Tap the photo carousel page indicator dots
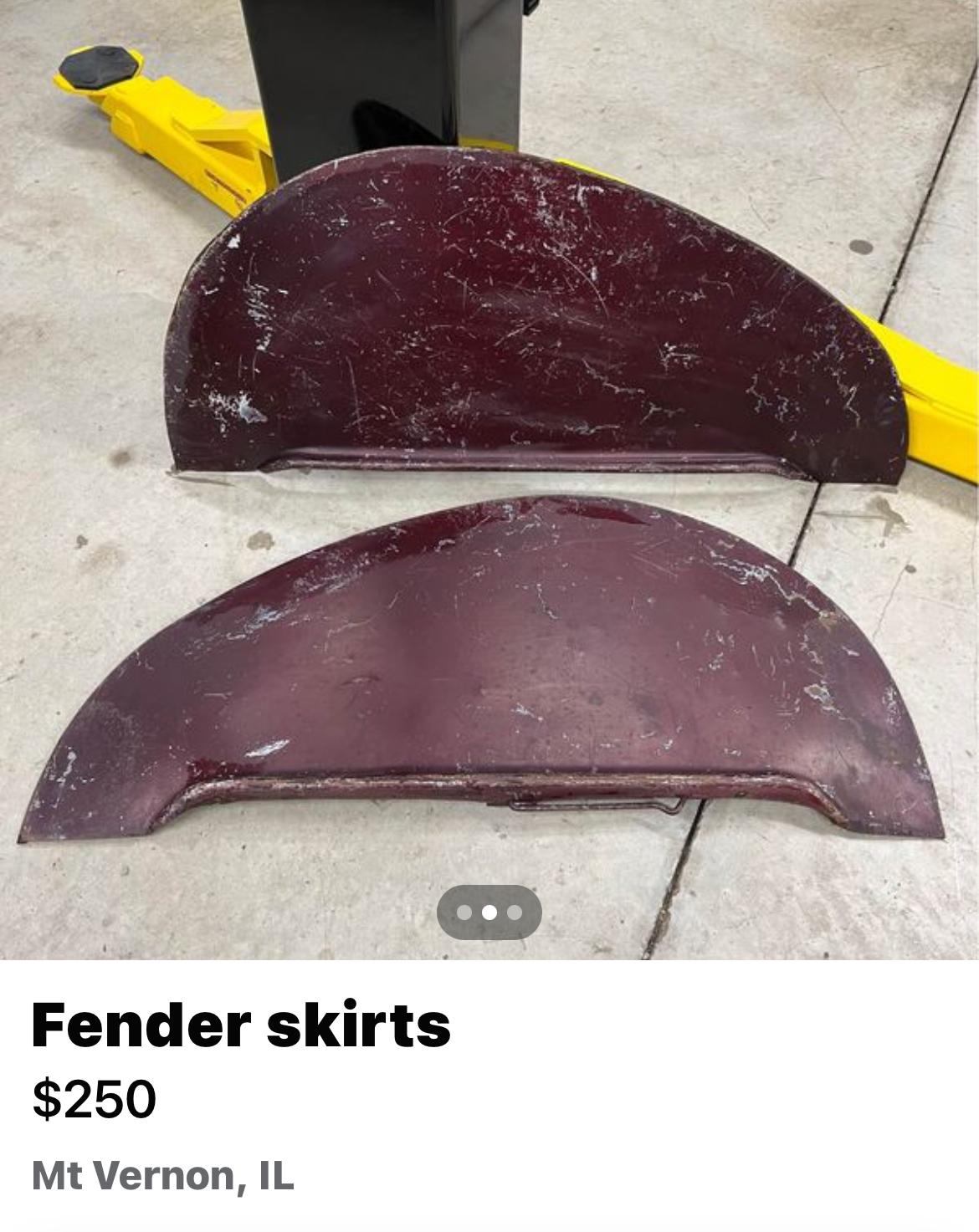This screenshot has width=979, height=1232. [x=489, y=912]
